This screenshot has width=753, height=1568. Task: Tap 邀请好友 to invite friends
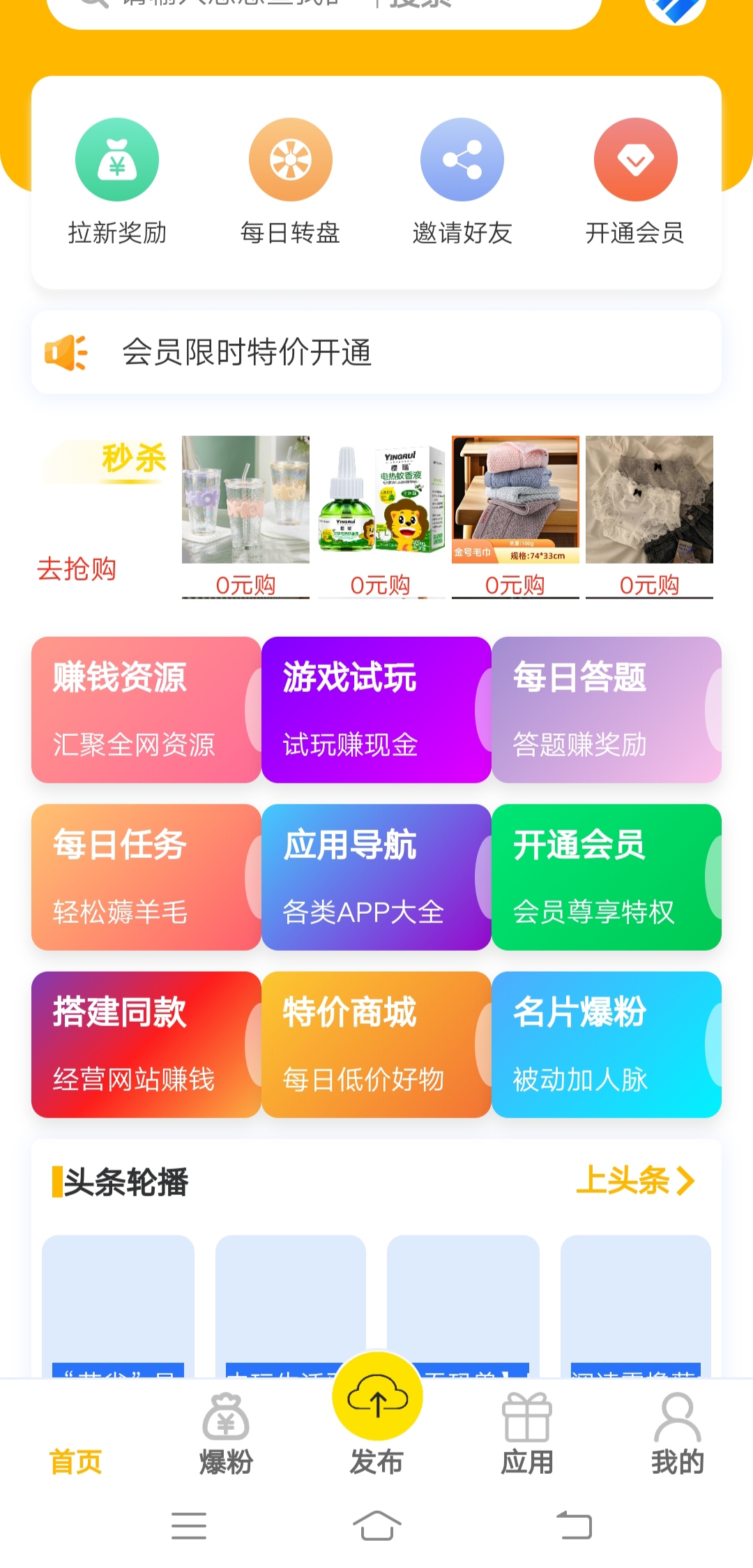pos(462,181)
